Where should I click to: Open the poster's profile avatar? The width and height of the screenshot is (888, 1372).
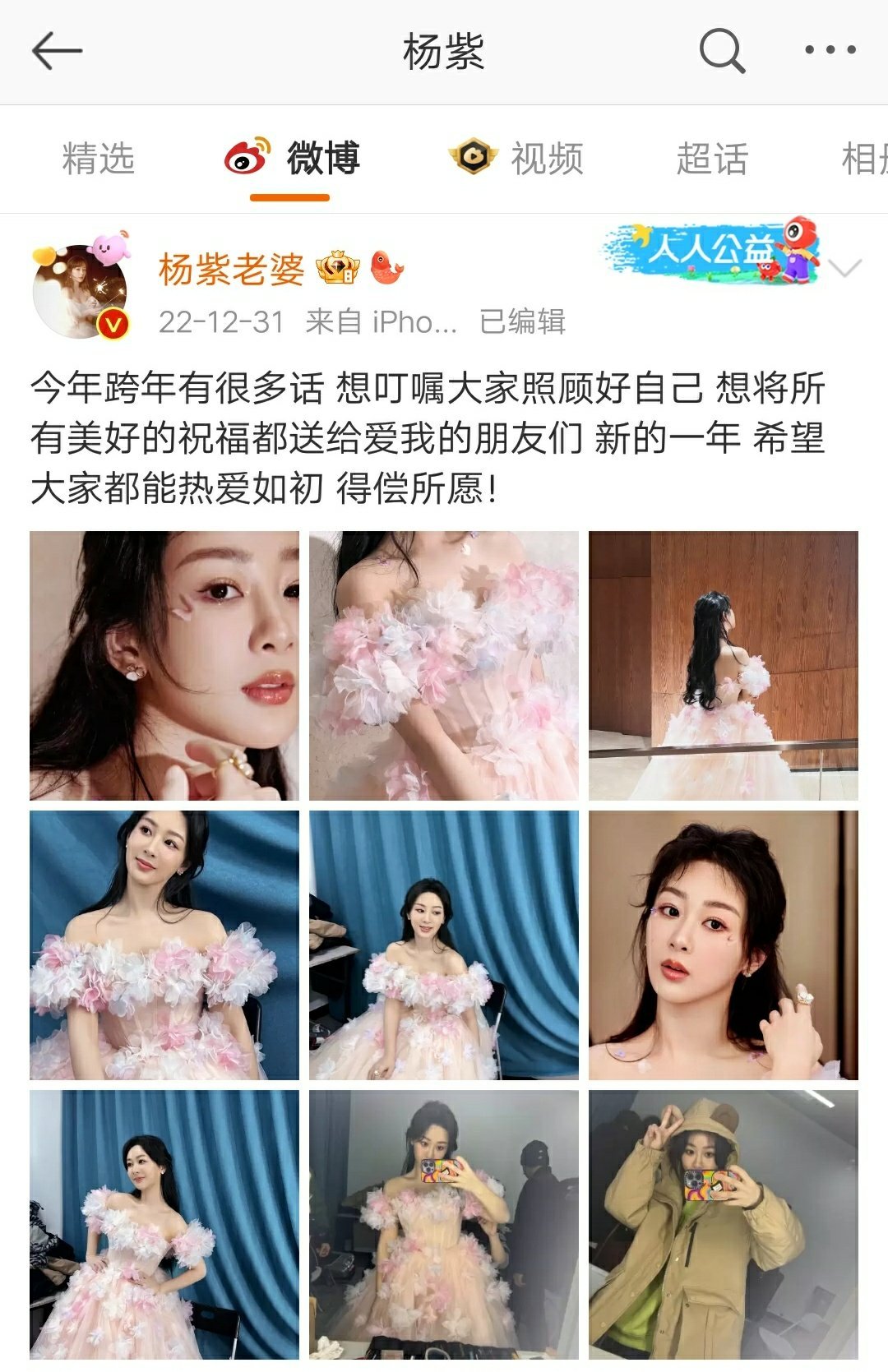point(81,289)
